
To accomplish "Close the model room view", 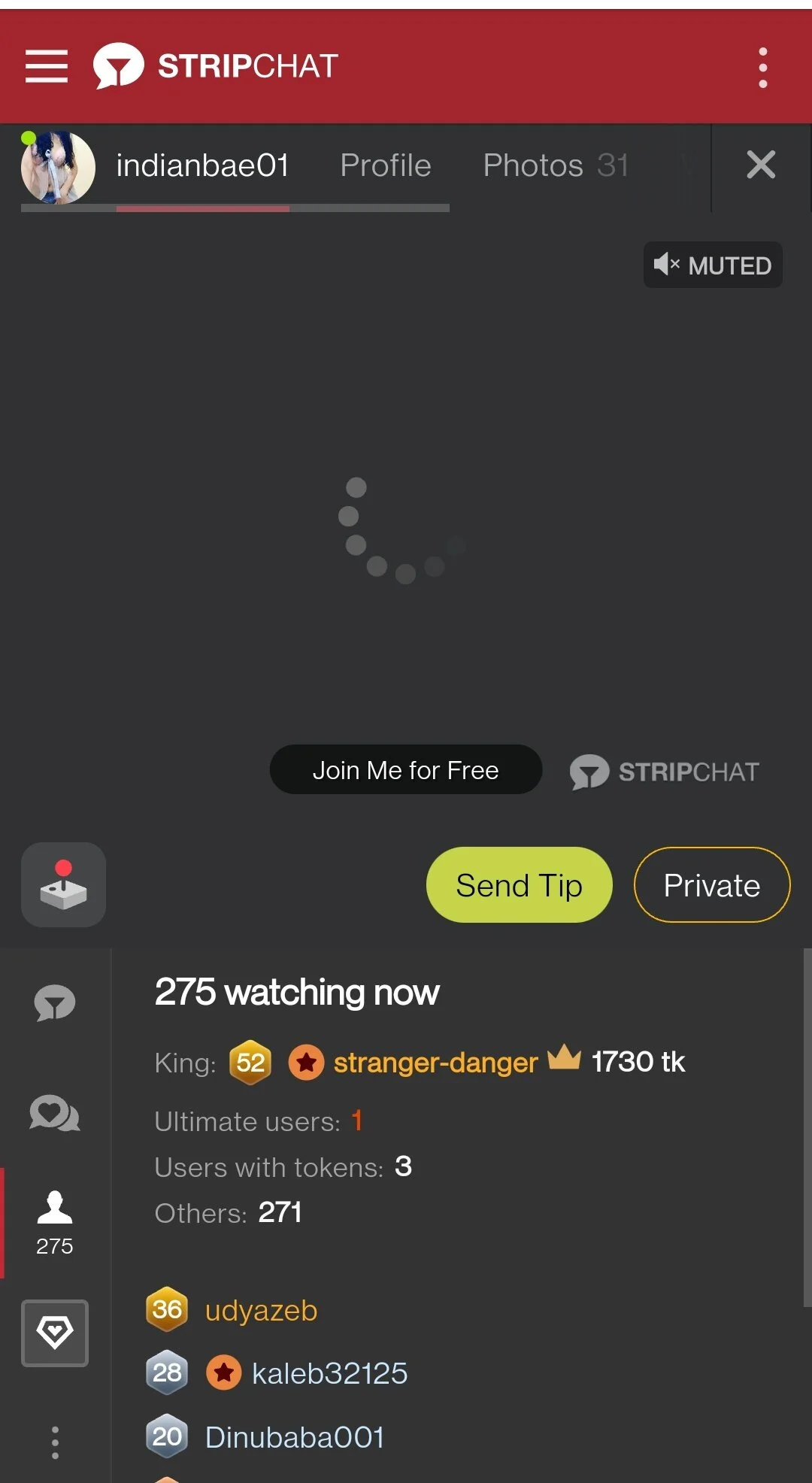I will [761, 165].
